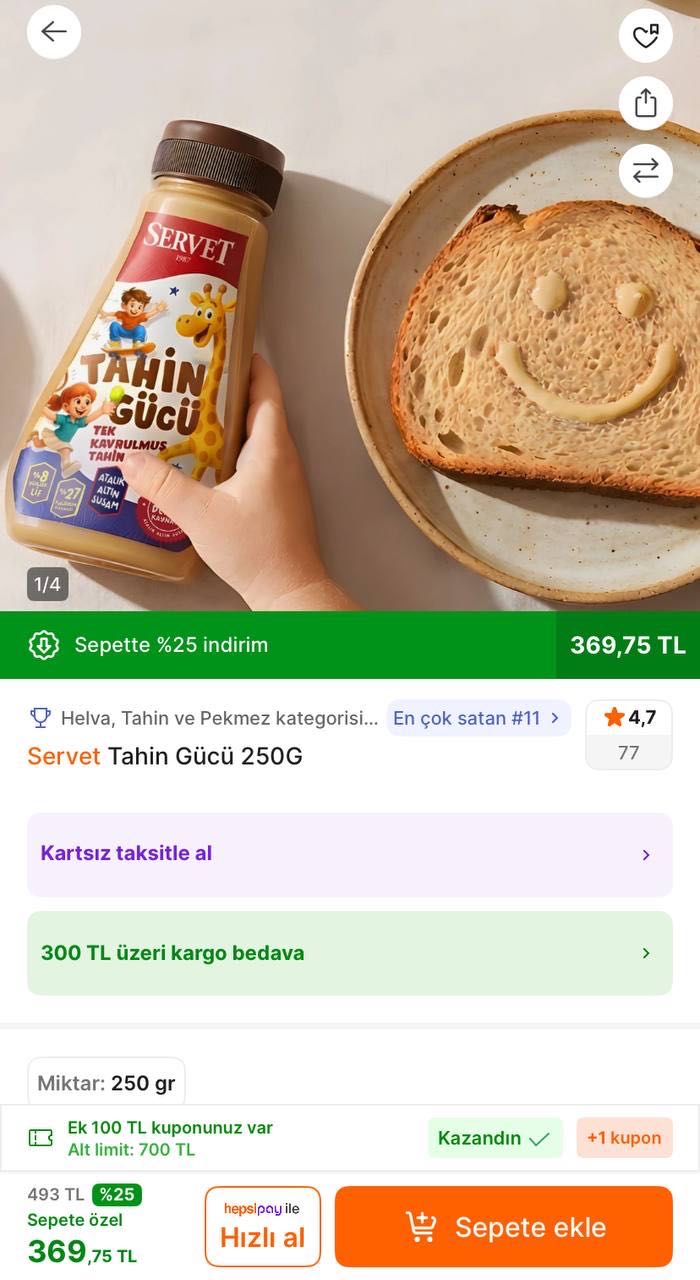Viewport: 700px width, 1280px height.
Task: Open Sepette %25 indirim banner
Action: (278, 645)
